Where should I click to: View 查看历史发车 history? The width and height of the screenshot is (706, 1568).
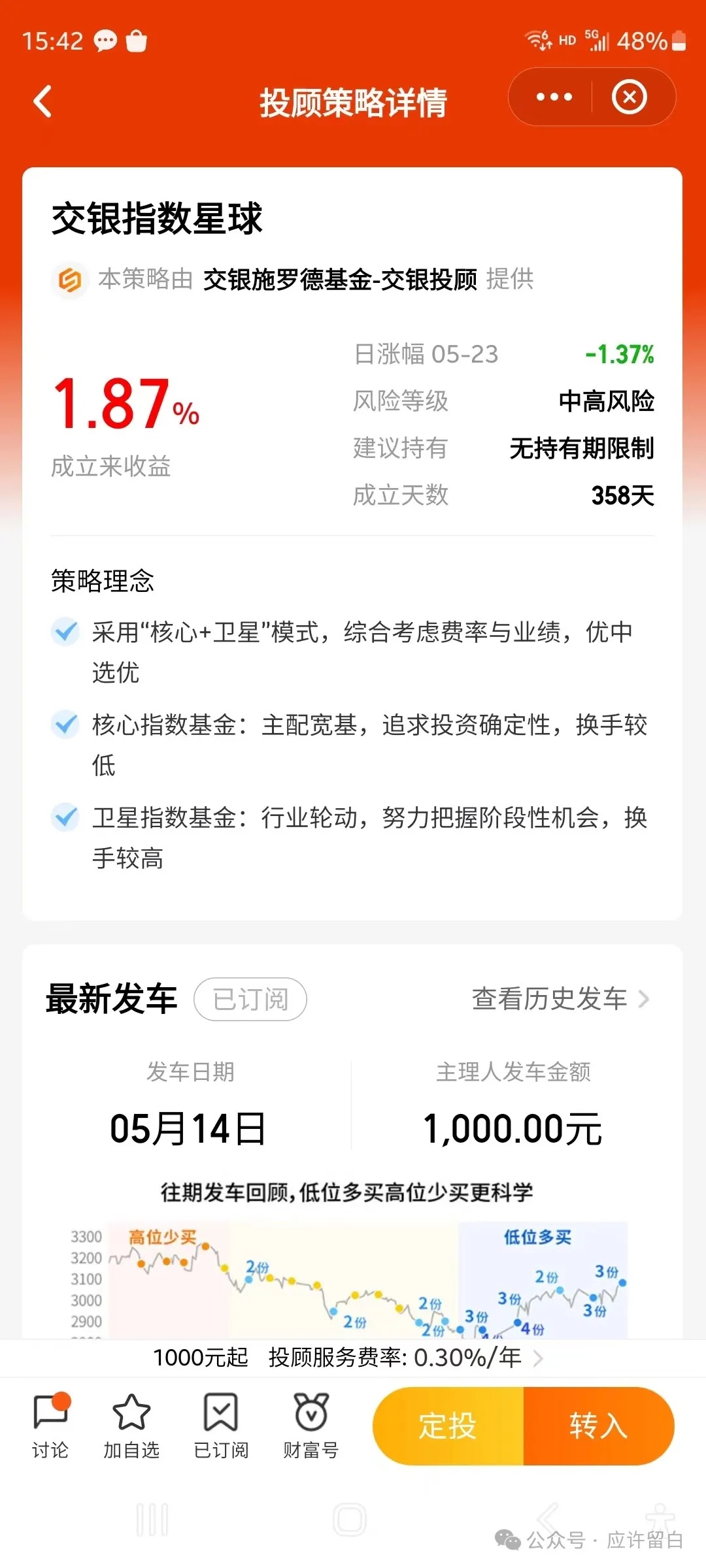(560, 999)
